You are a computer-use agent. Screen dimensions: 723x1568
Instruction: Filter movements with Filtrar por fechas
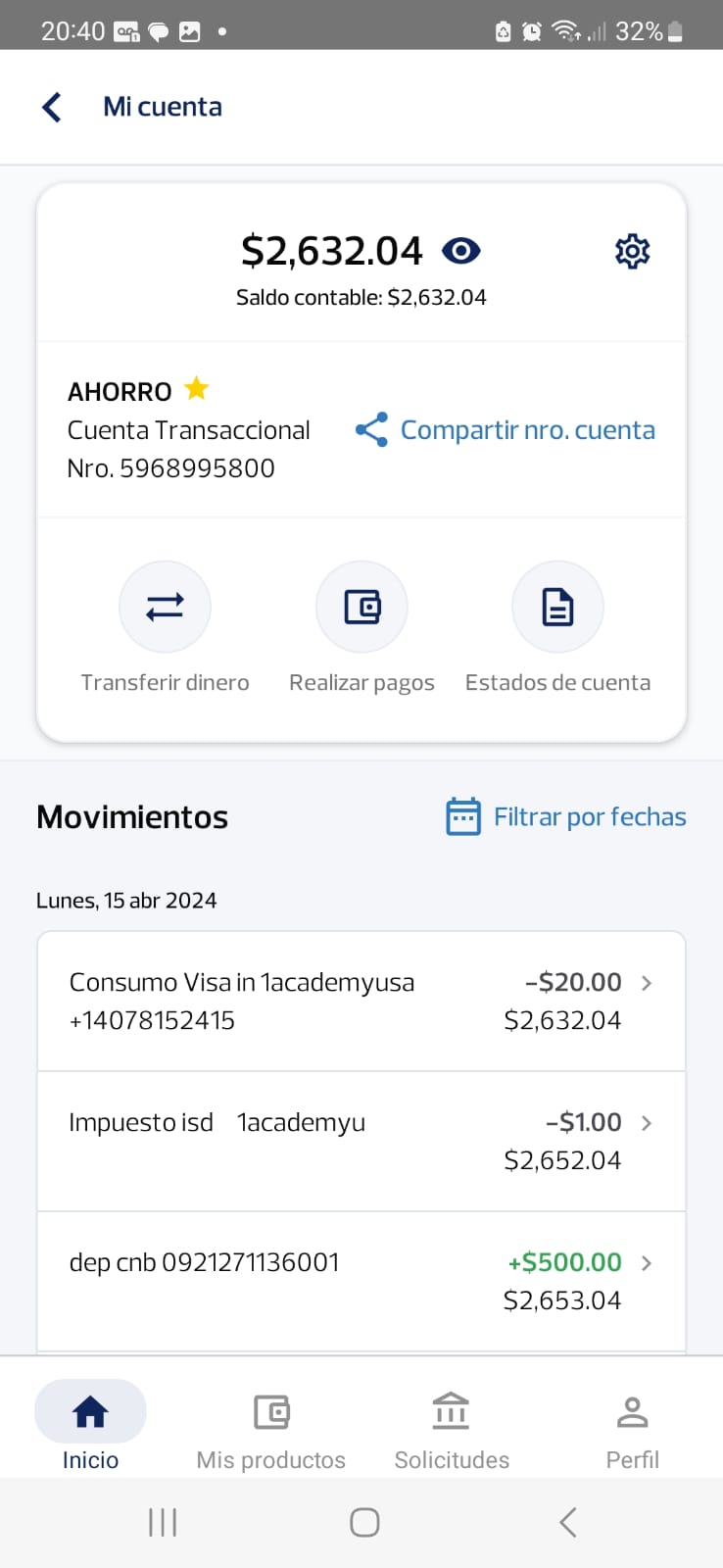tap(565, 816)
